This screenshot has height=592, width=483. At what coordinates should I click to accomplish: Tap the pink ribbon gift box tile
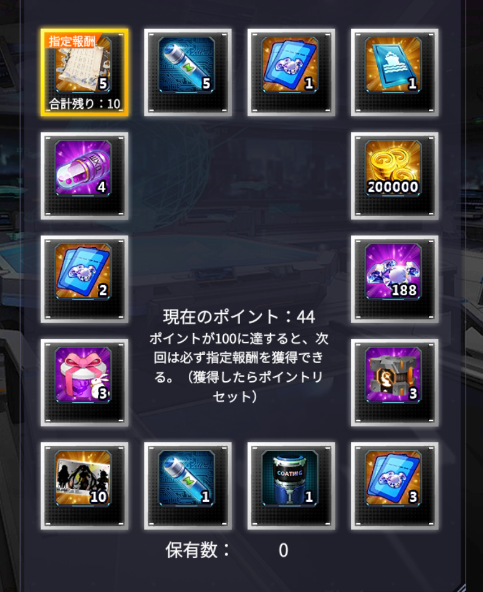[84, 382]
